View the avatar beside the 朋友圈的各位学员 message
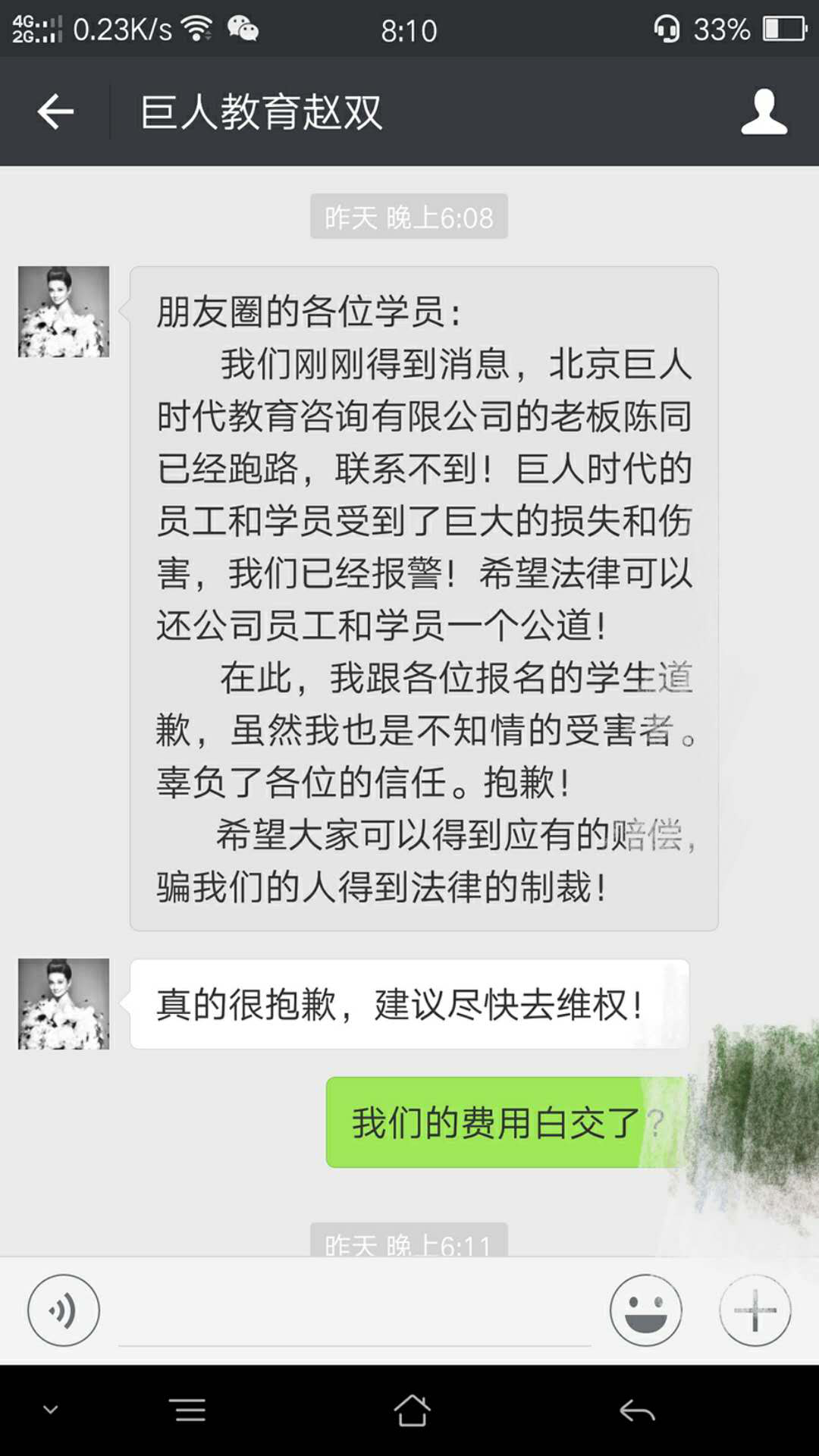 (x=64, y=312)
